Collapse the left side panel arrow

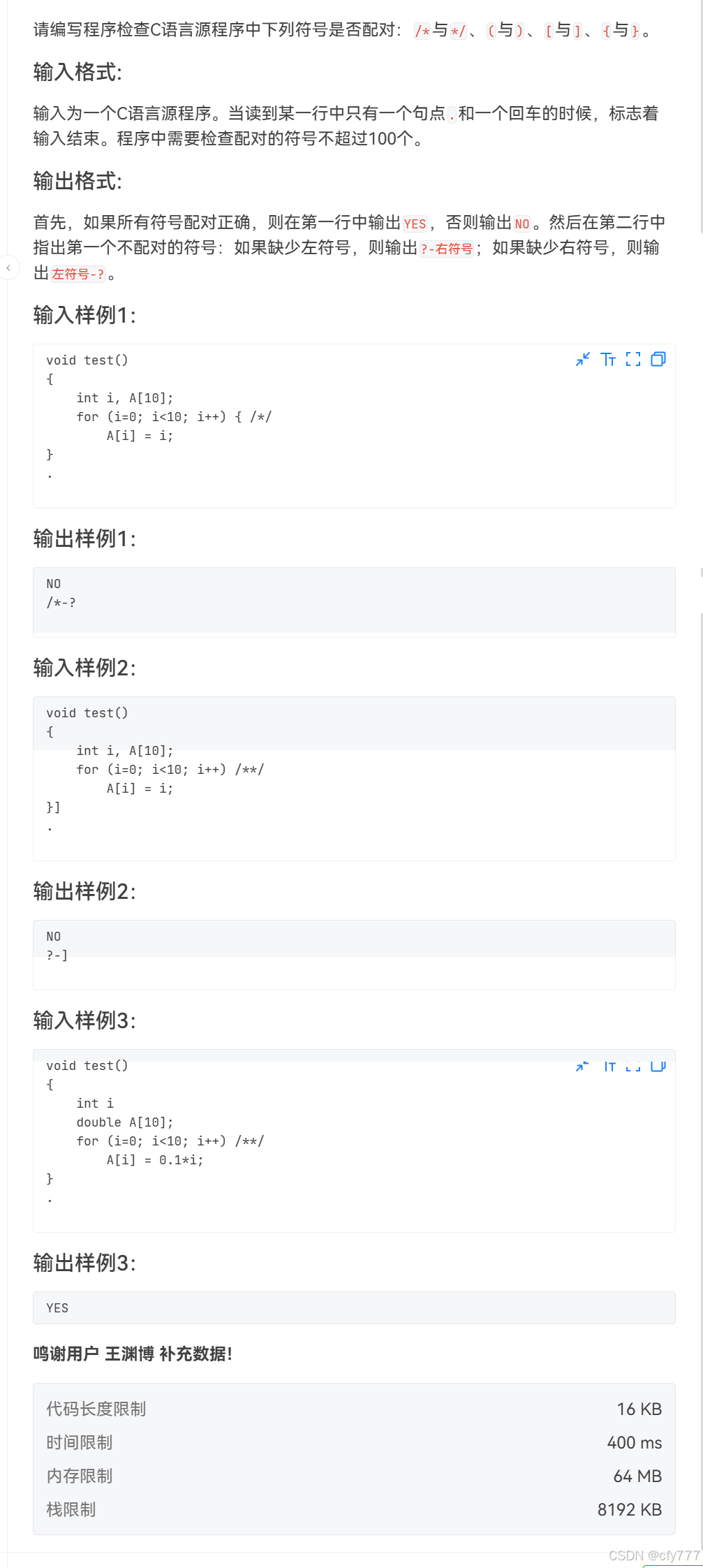[8, 268]
